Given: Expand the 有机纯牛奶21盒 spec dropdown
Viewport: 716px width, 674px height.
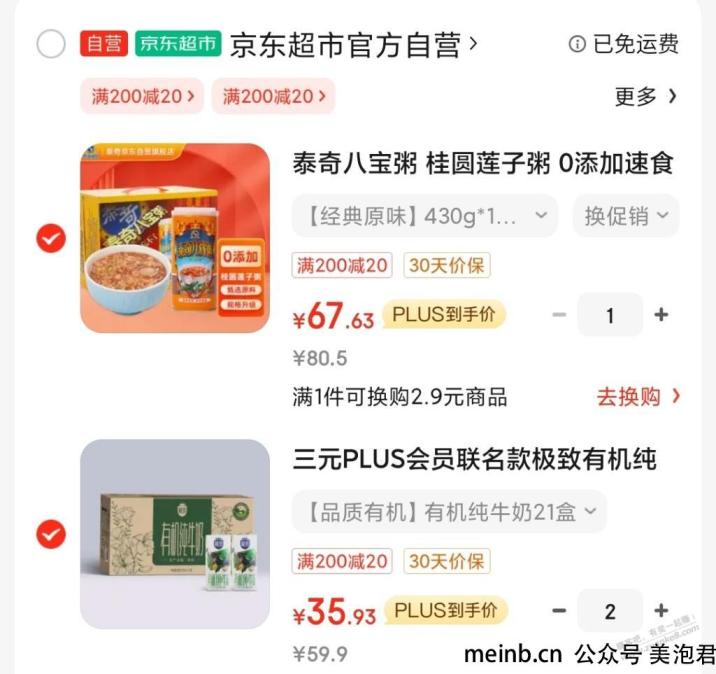Looking at the screenshot, I should [x=449, y=511].
